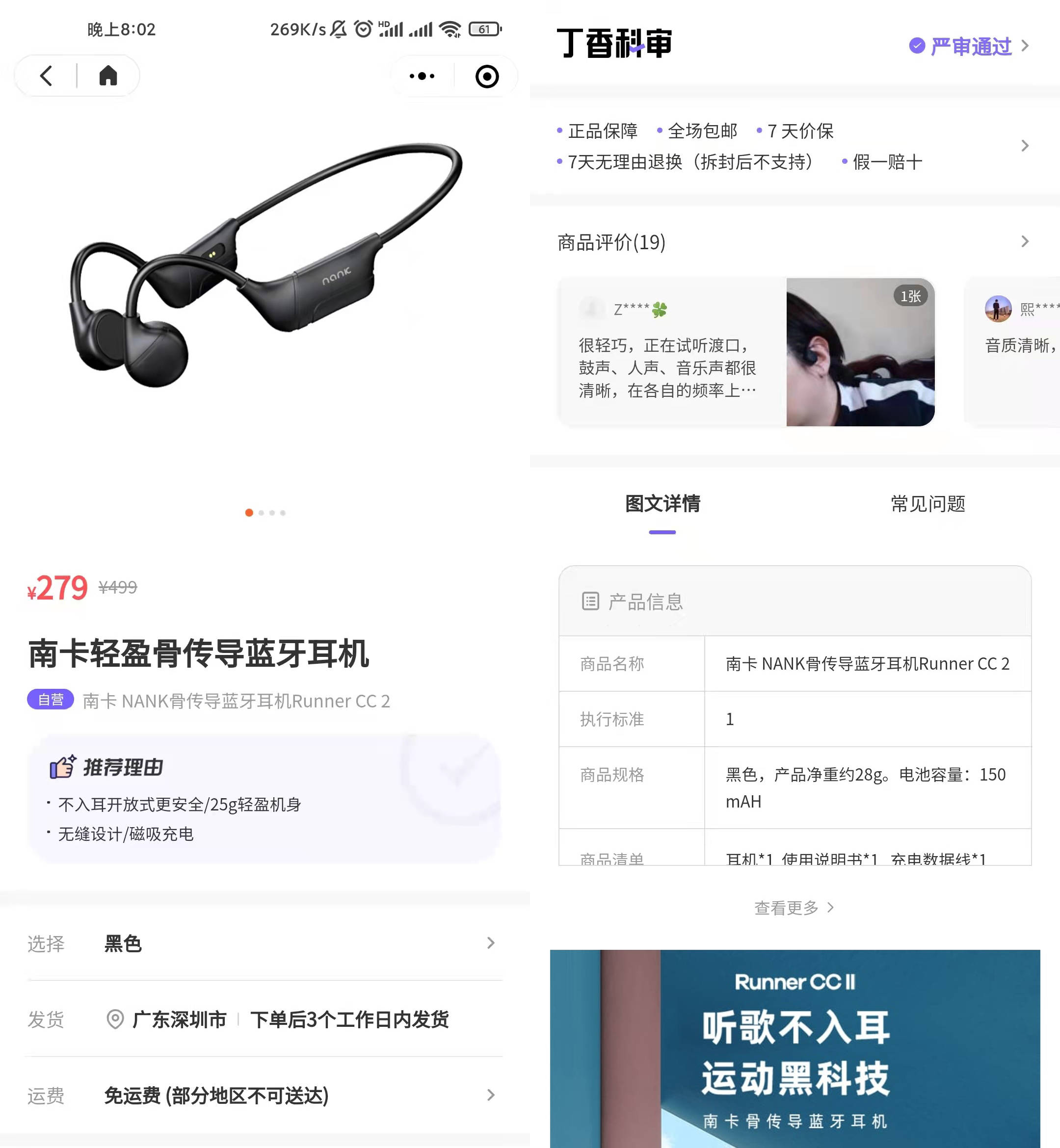Switch to the 常见问题 tab
1060x1148 pixels.
(x=927, y=504)
